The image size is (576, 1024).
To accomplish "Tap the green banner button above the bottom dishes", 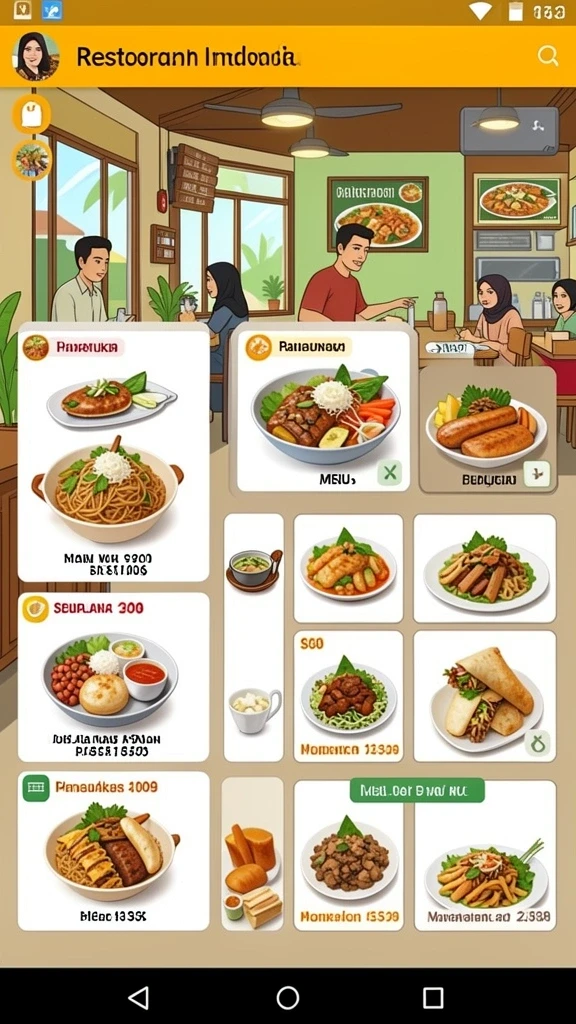I will tap(417, 790).
